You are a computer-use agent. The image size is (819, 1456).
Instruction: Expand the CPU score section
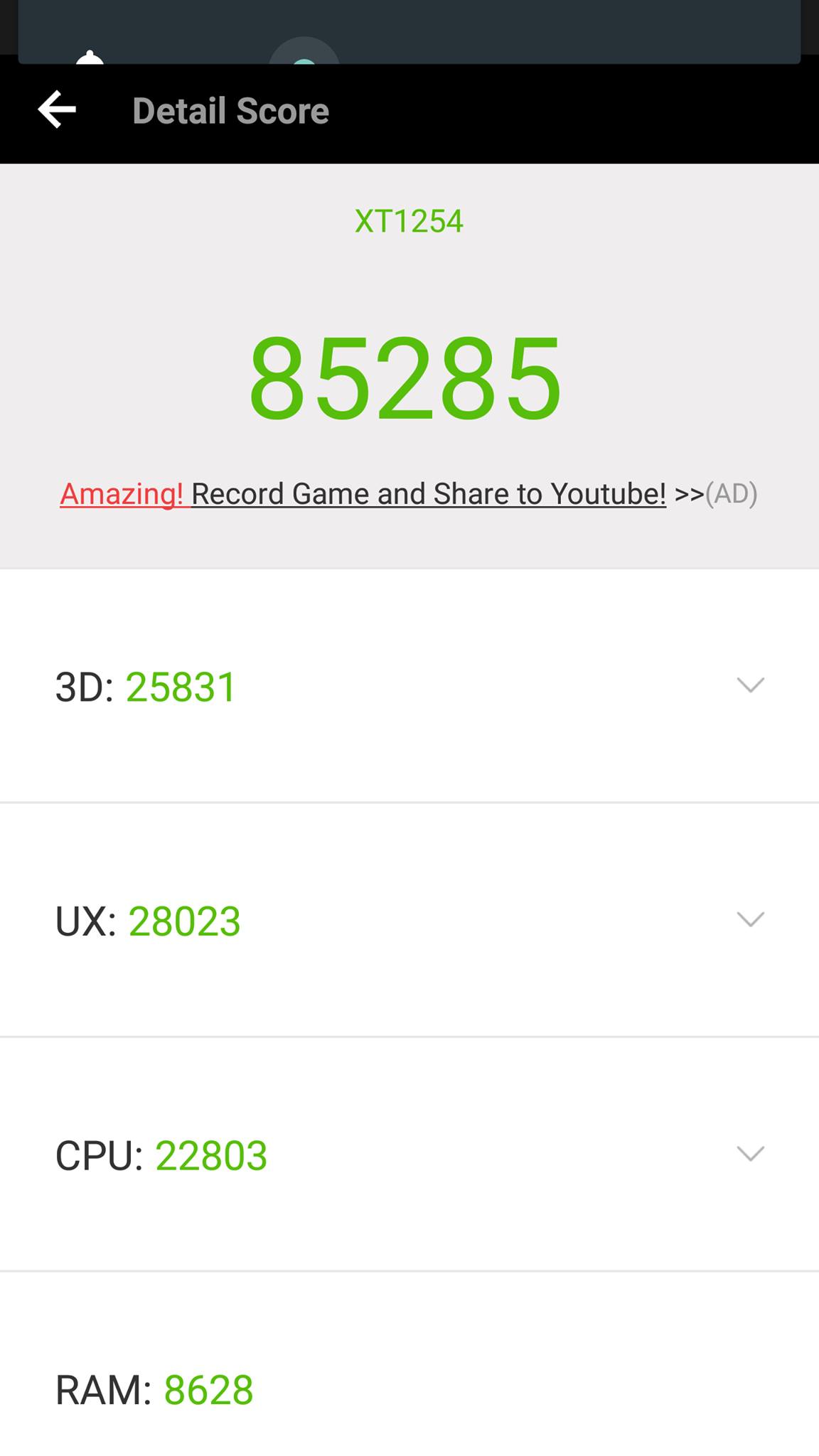750,1153
